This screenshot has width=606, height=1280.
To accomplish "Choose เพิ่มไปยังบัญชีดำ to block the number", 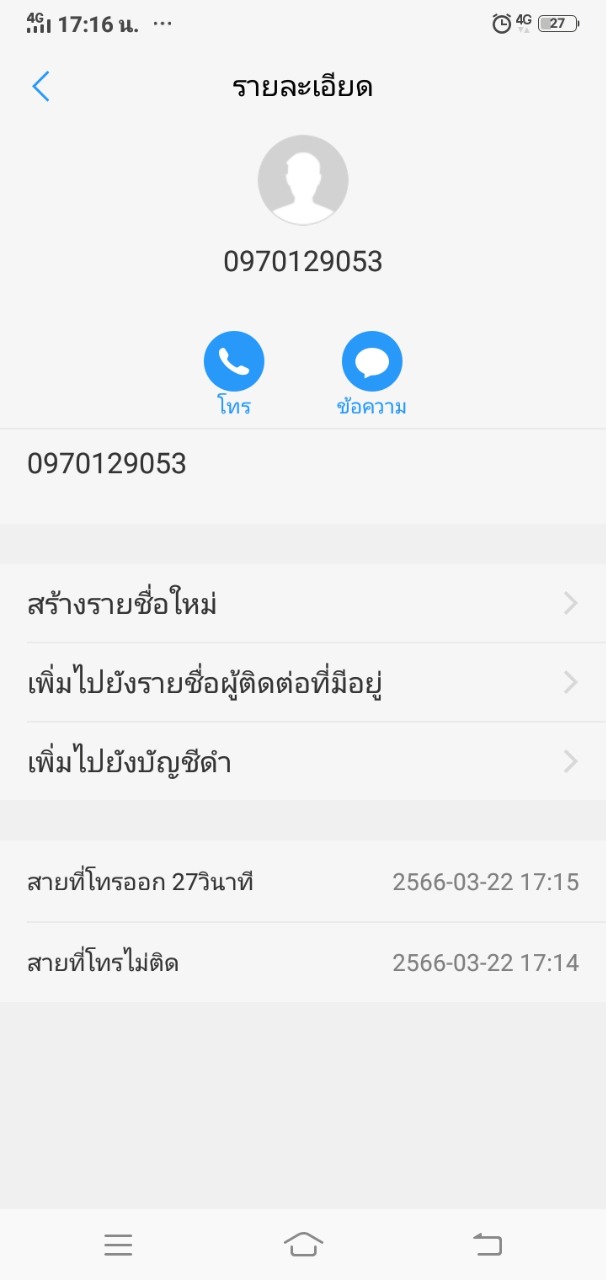I will point(302,762).
